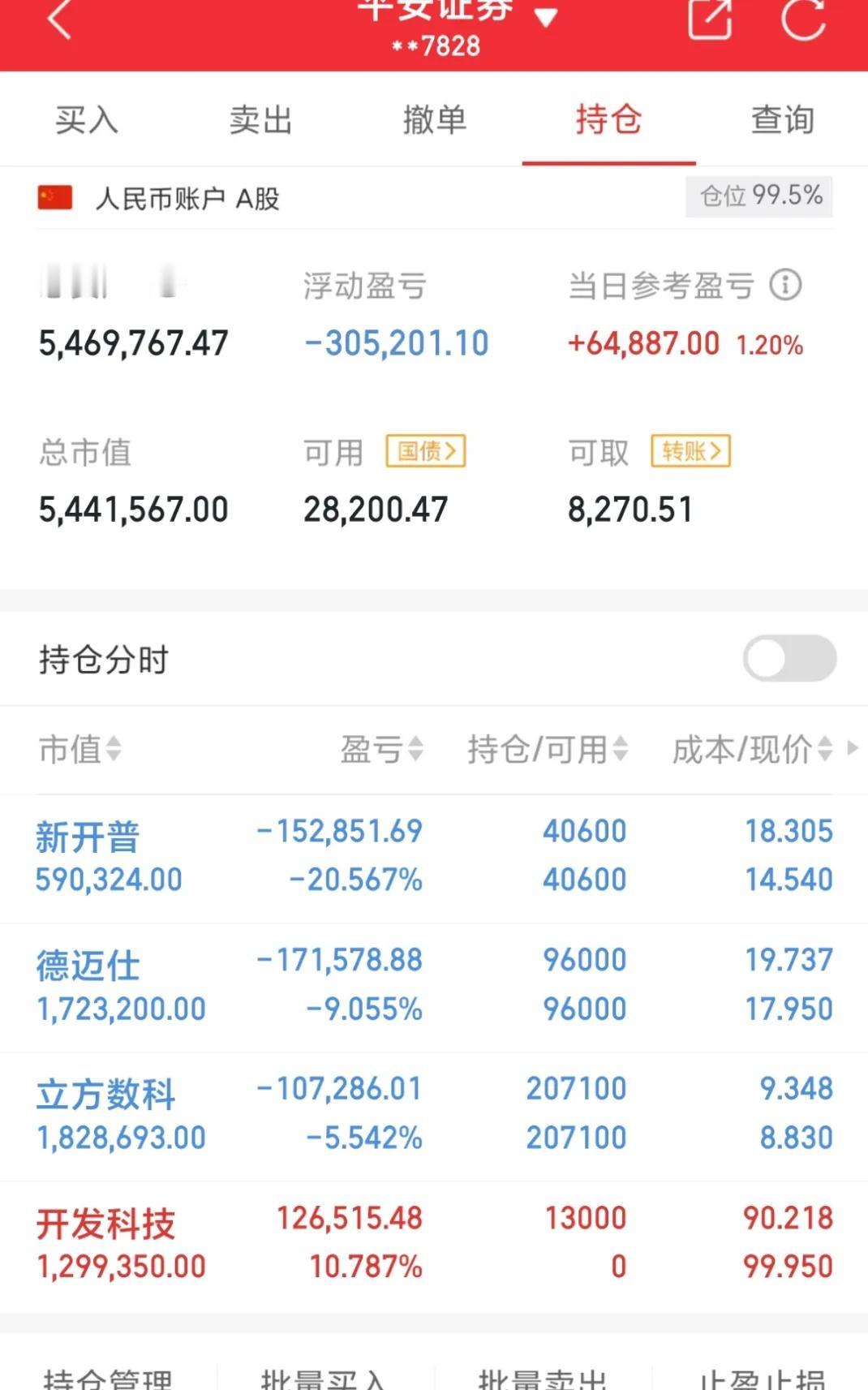Go back using the top-left arrow

60,19
